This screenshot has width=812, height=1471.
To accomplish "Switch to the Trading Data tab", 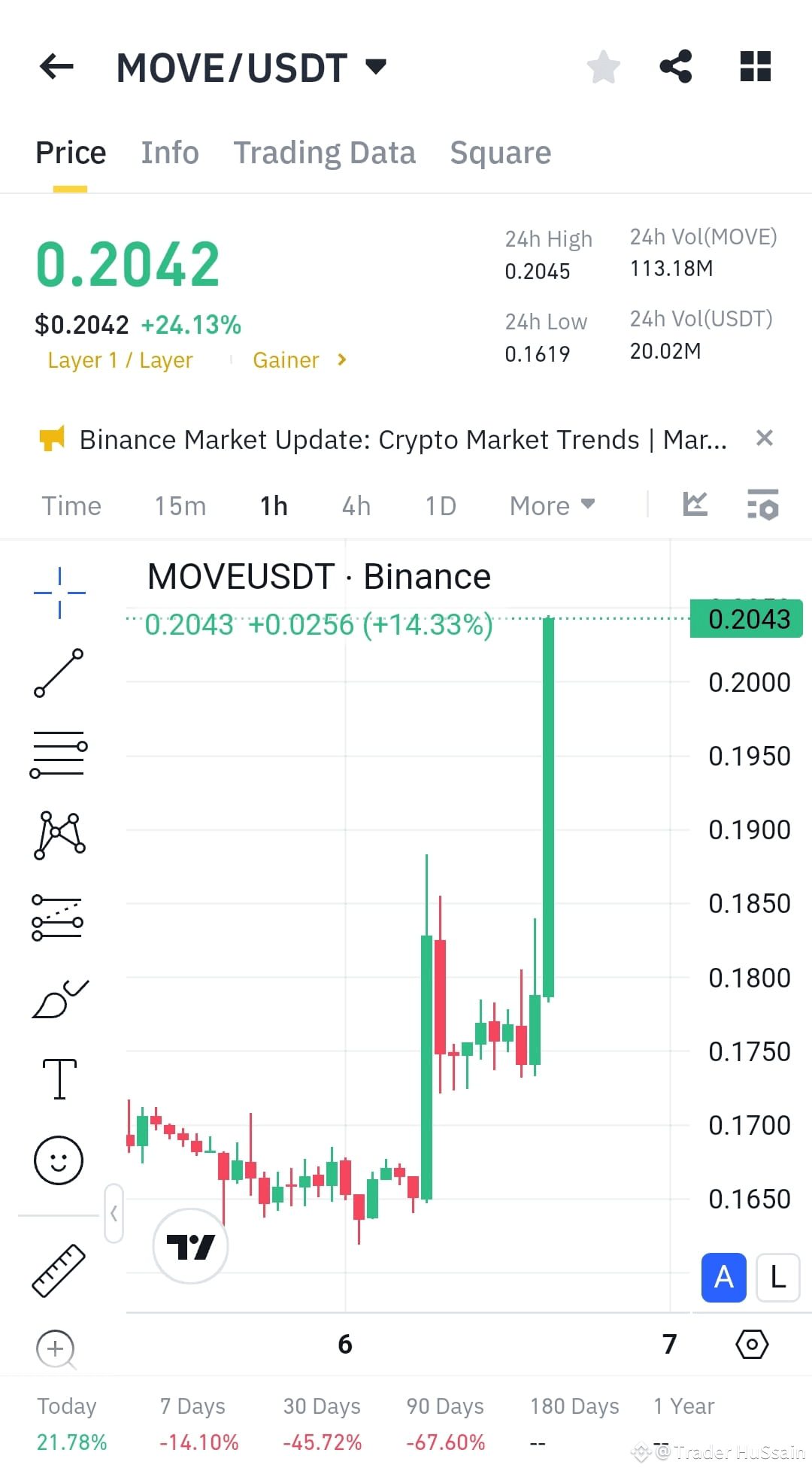I will pyautogui.click(x=325, y=152).
